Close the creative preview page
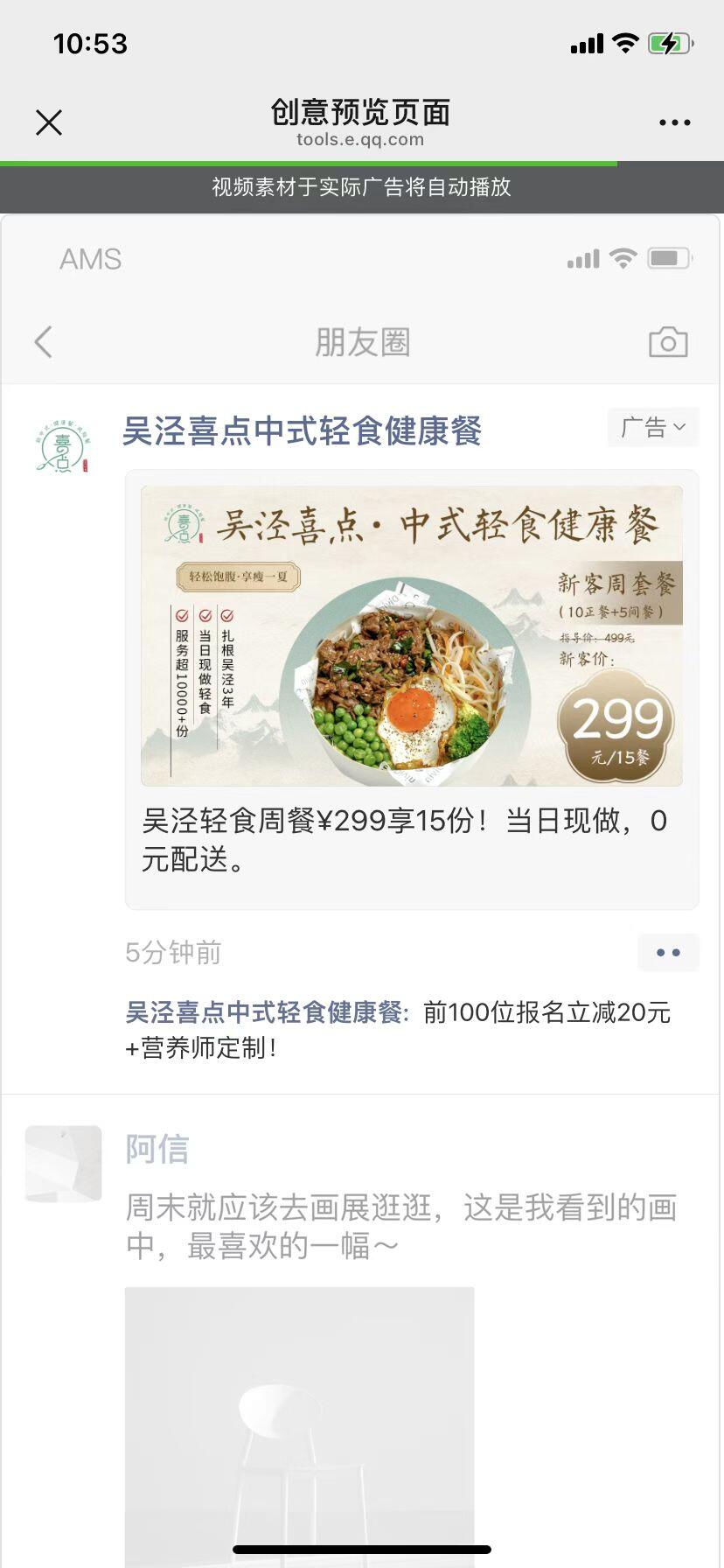 [49, 122]
